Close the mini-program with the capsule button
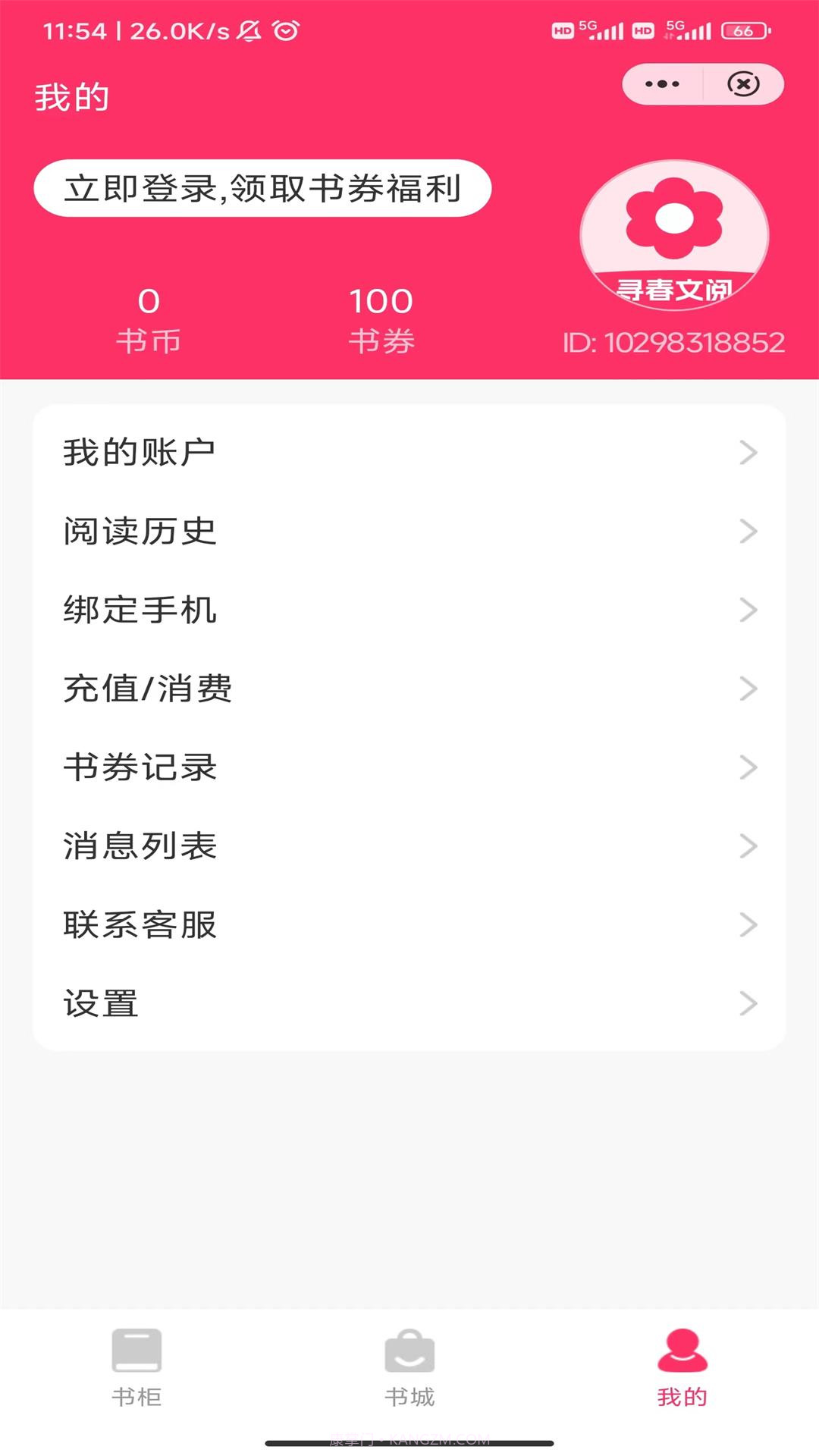 pyautogui.click(x=742, y=83)
